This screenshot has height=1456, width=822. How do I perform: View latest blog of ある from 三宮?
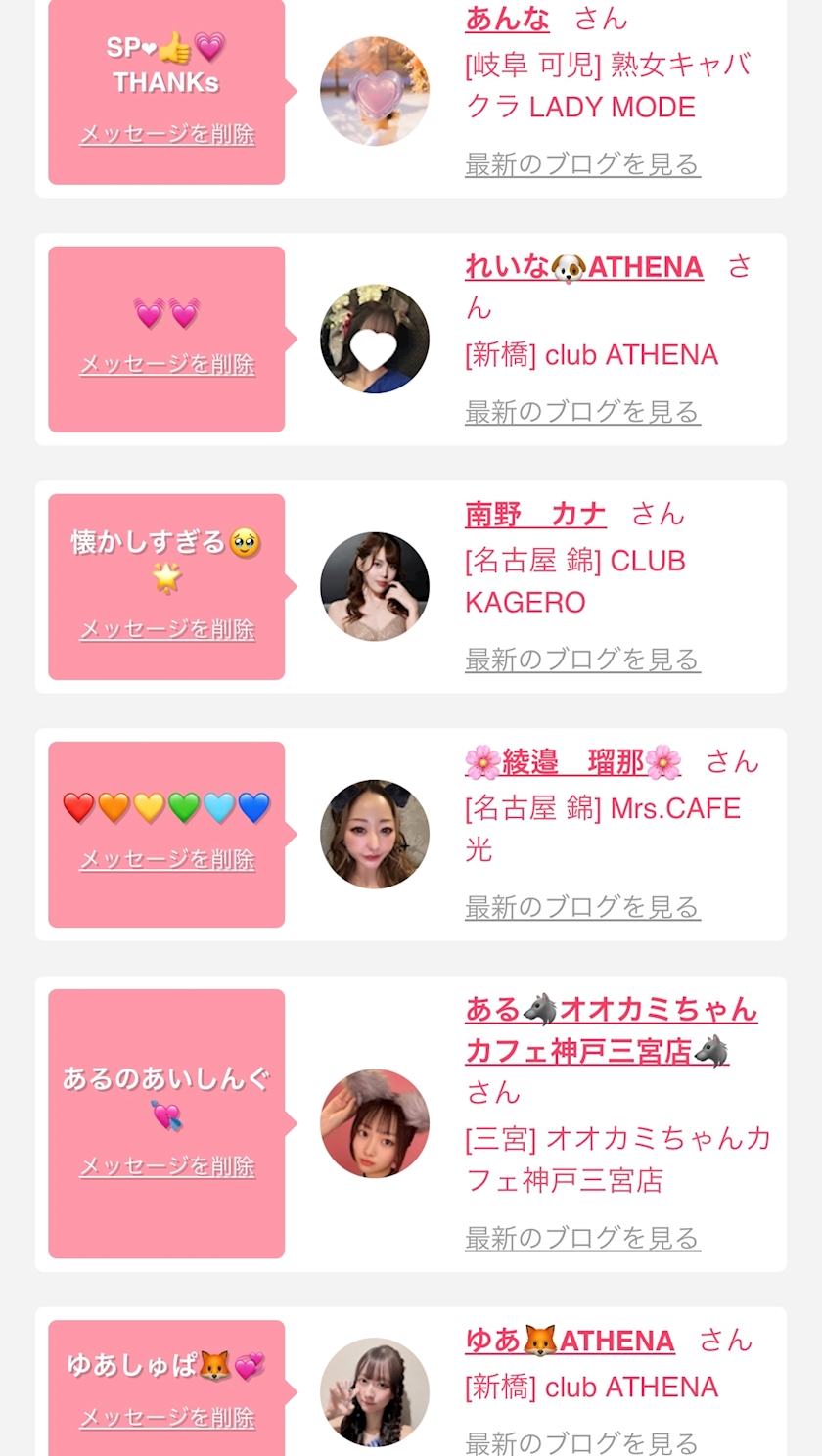tap(582, 1238)
